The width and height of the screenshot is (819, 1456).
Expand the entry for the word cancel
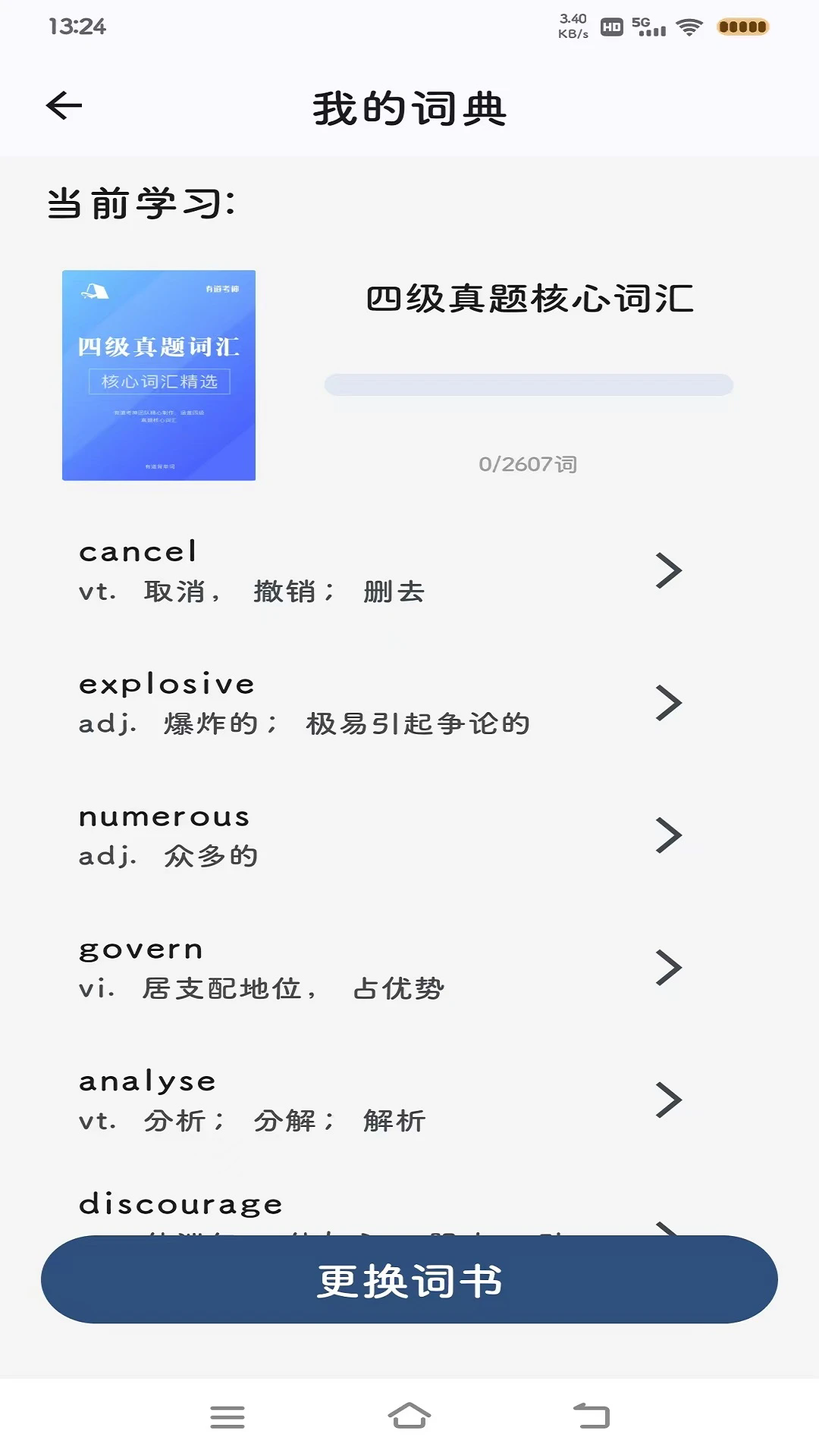pos(670,571)
